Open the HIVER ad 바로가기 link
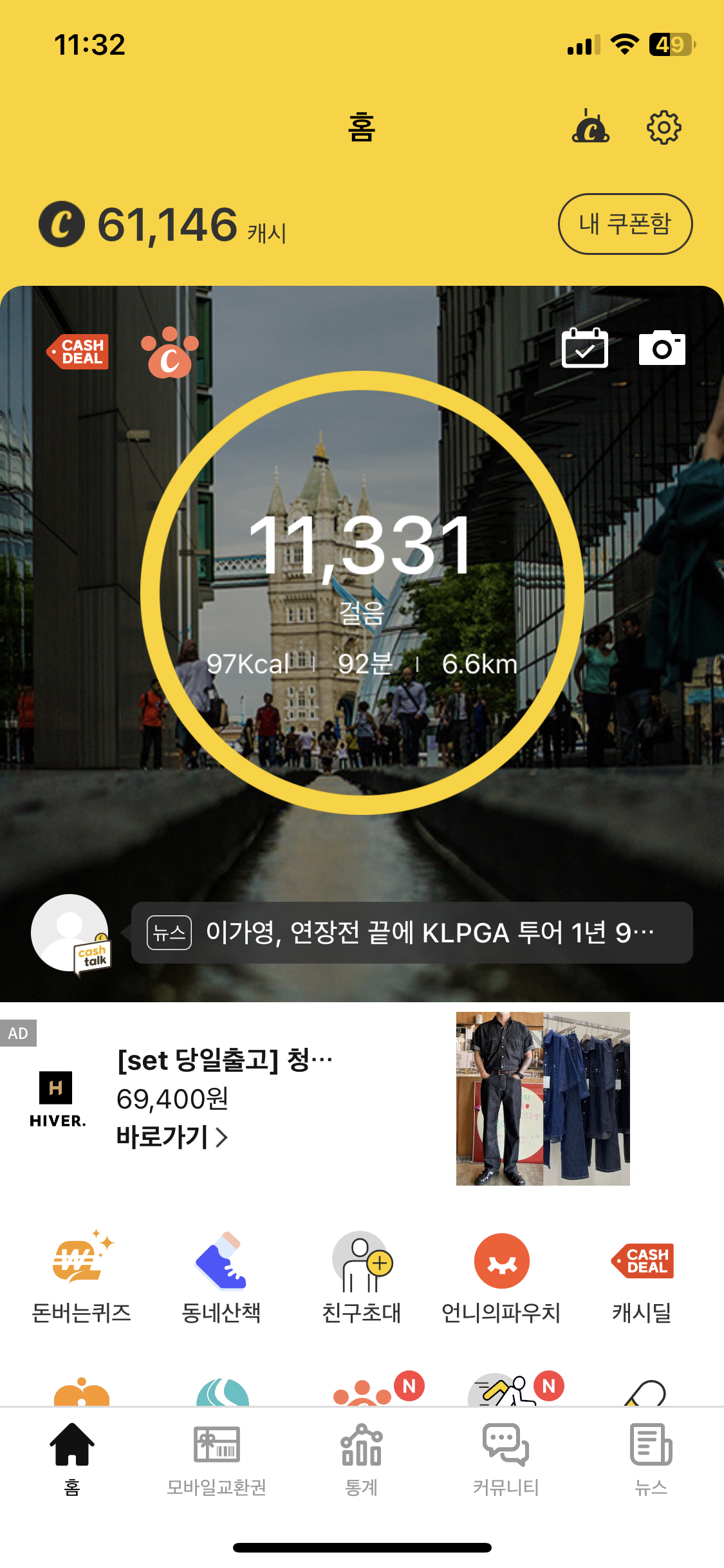The image size is (724, 1568). click(x=172, y=1137)
